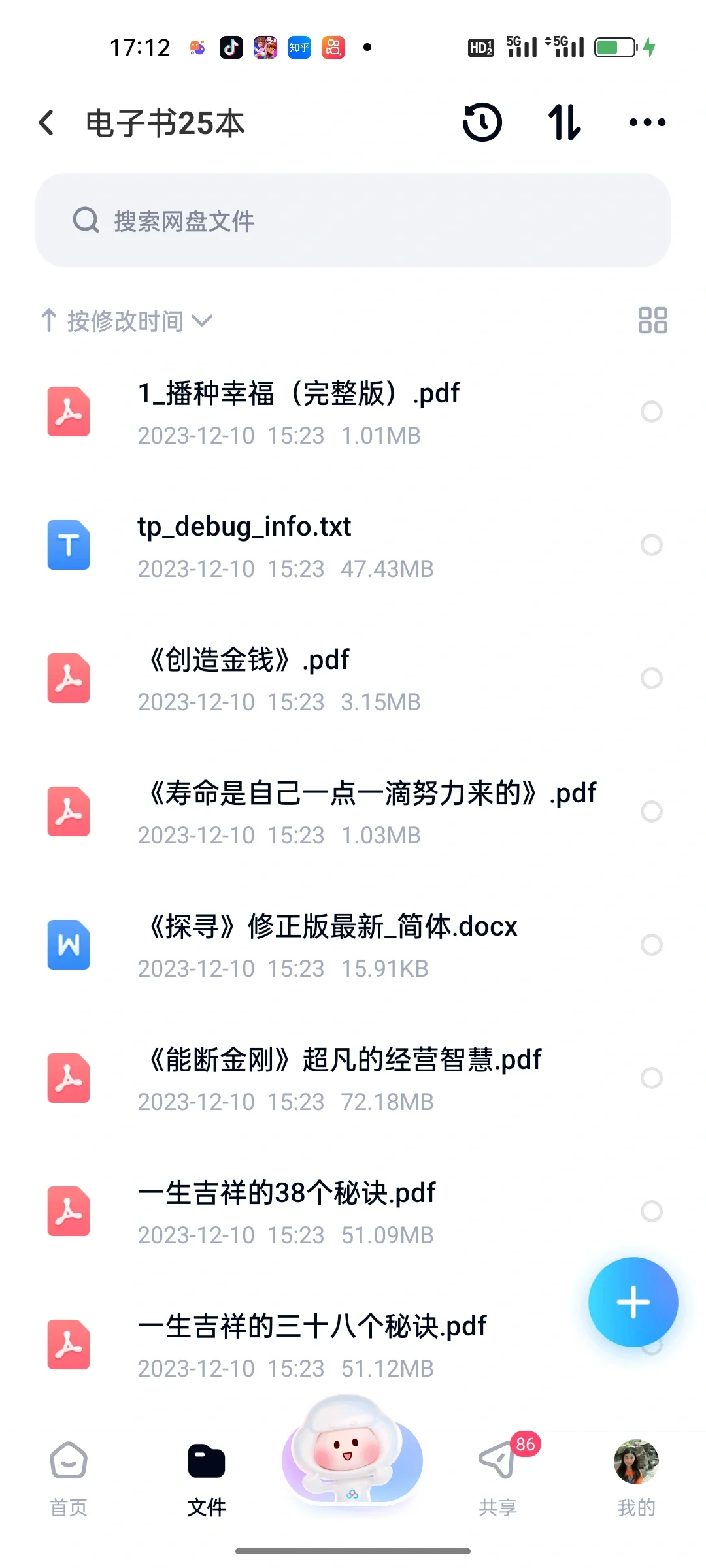
Task: Go to the 我的 profile tab
Action: pyautogui.click(x=636, y=1479)
